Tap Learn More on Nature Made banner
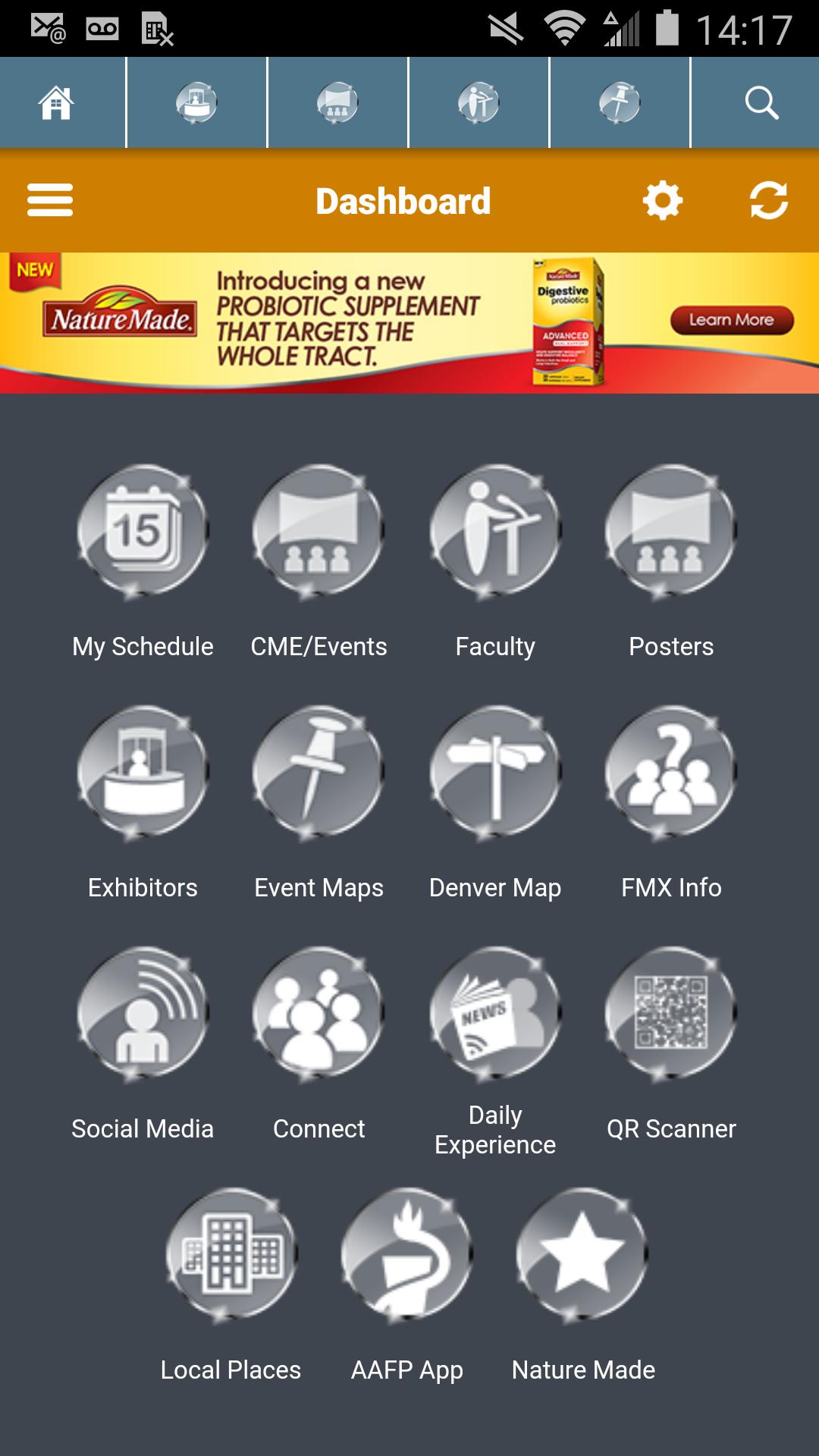Image resolution: width=819 pixels, height=1456 pixels. click(x=731, y=320)
